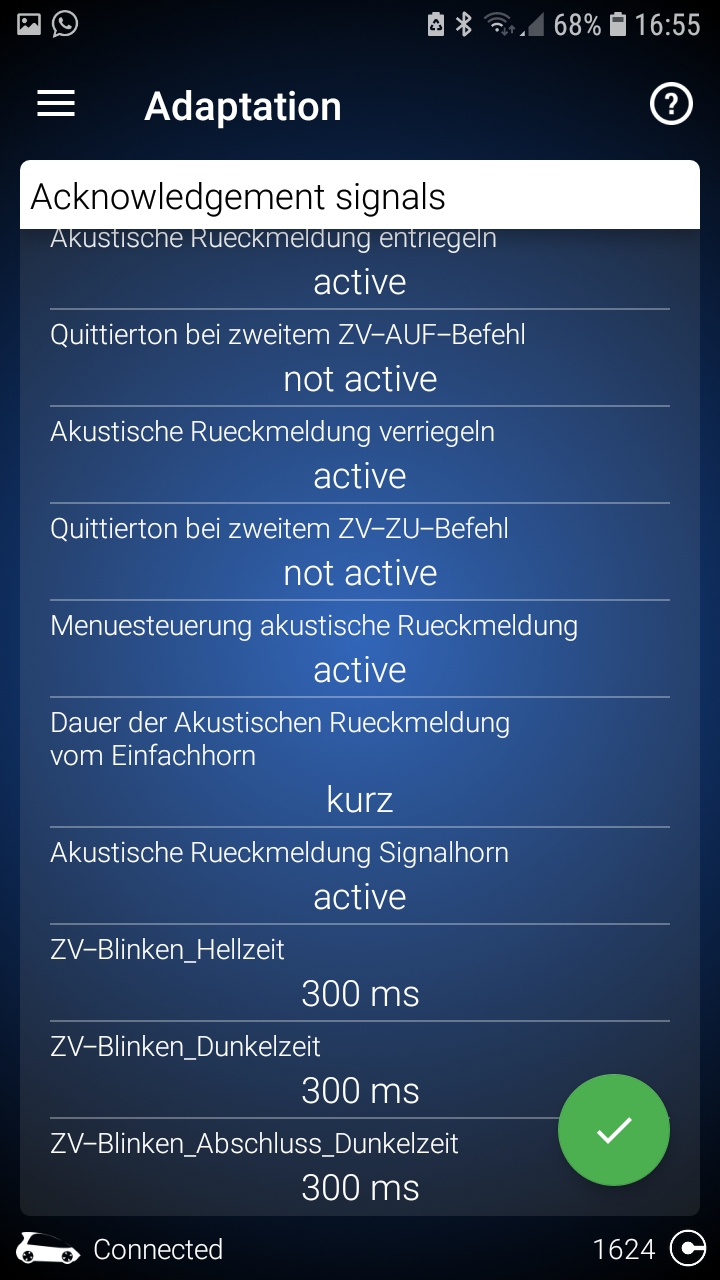Edit Quittierton bei zweitem ZV-ZU-Befehl setting
This screenshot has height=1280, width=720.
coord(360,553)
